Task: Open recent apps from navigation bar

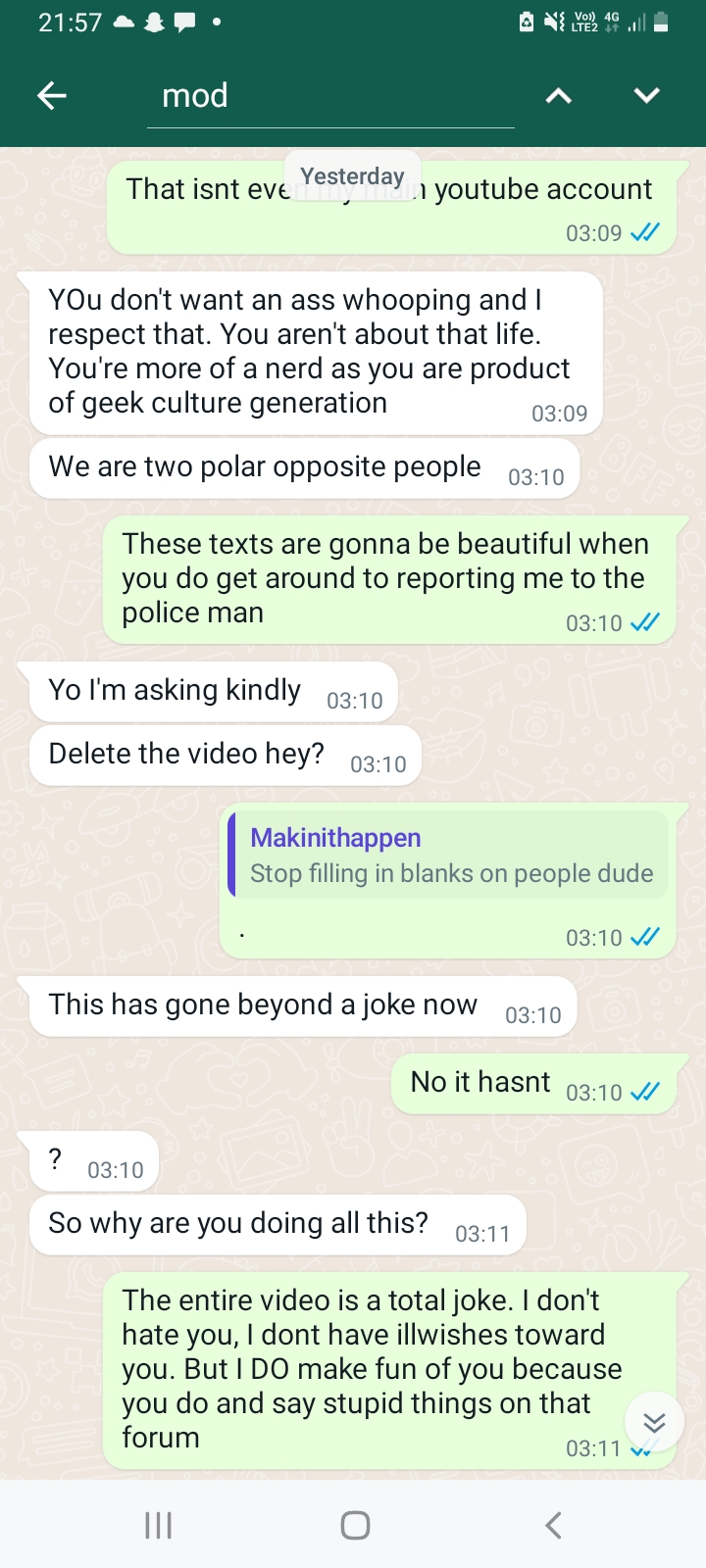Action: (x=158, y=1525)
